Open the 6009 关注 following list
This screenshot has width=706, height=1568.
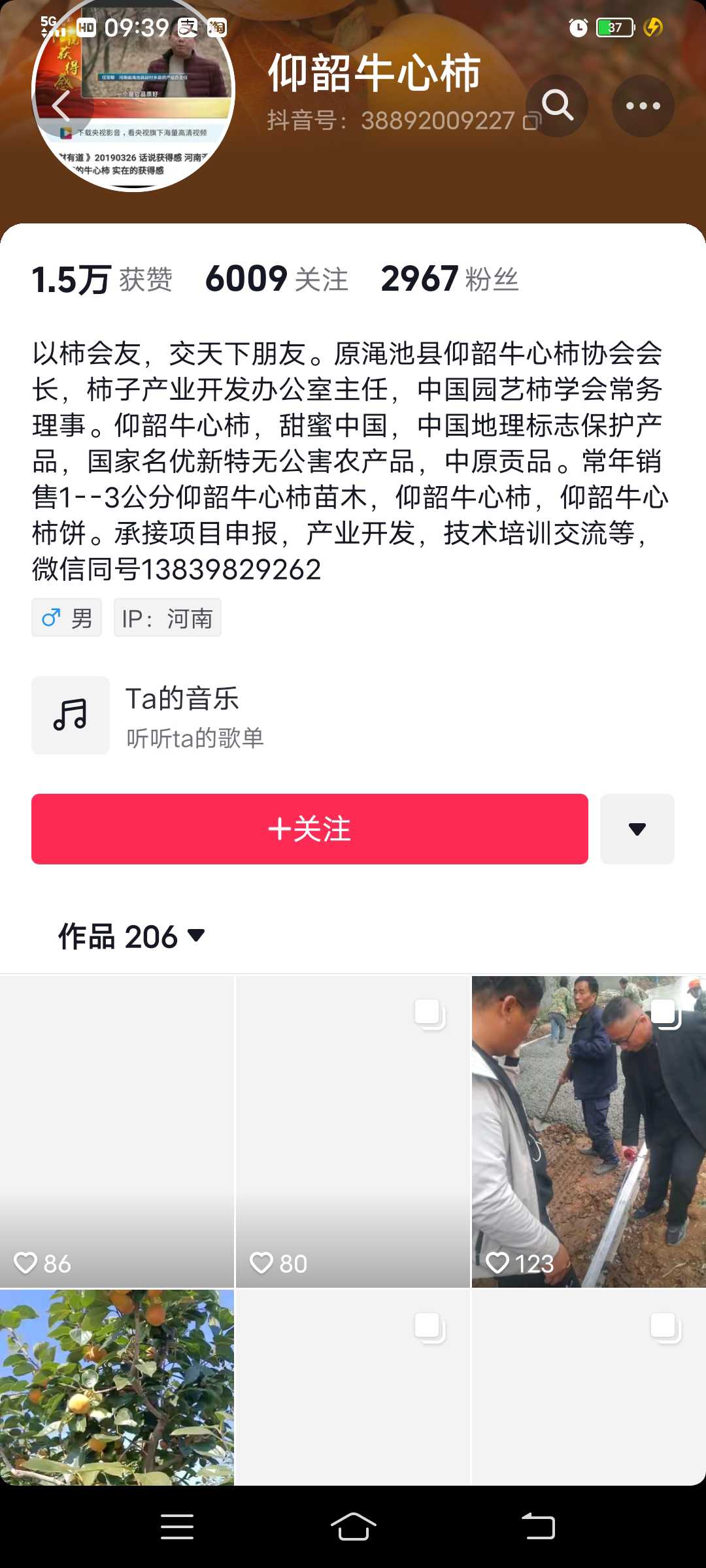coord(277,280)
